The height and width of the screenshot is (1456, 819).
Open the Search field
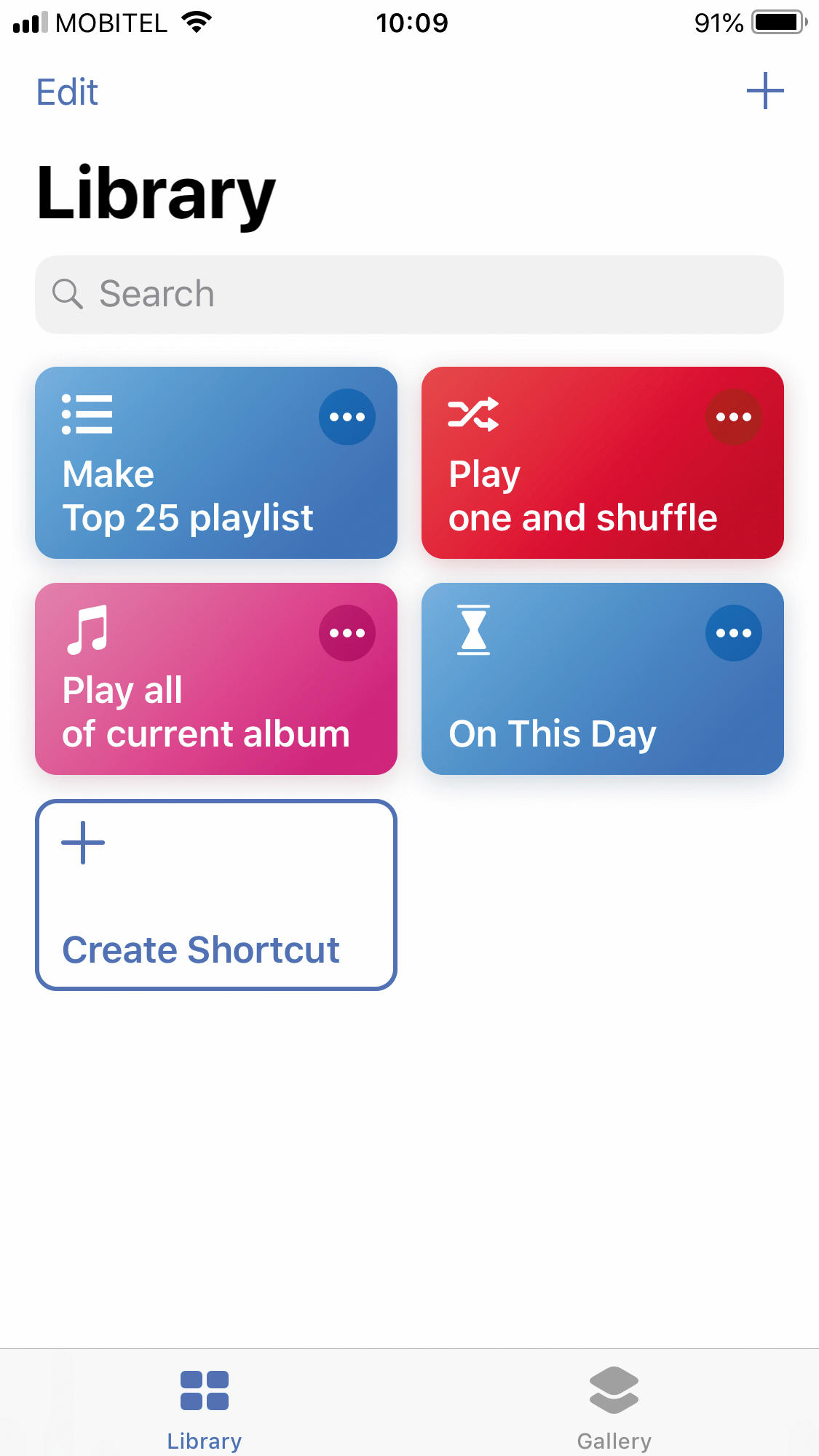tap(409, 295)
